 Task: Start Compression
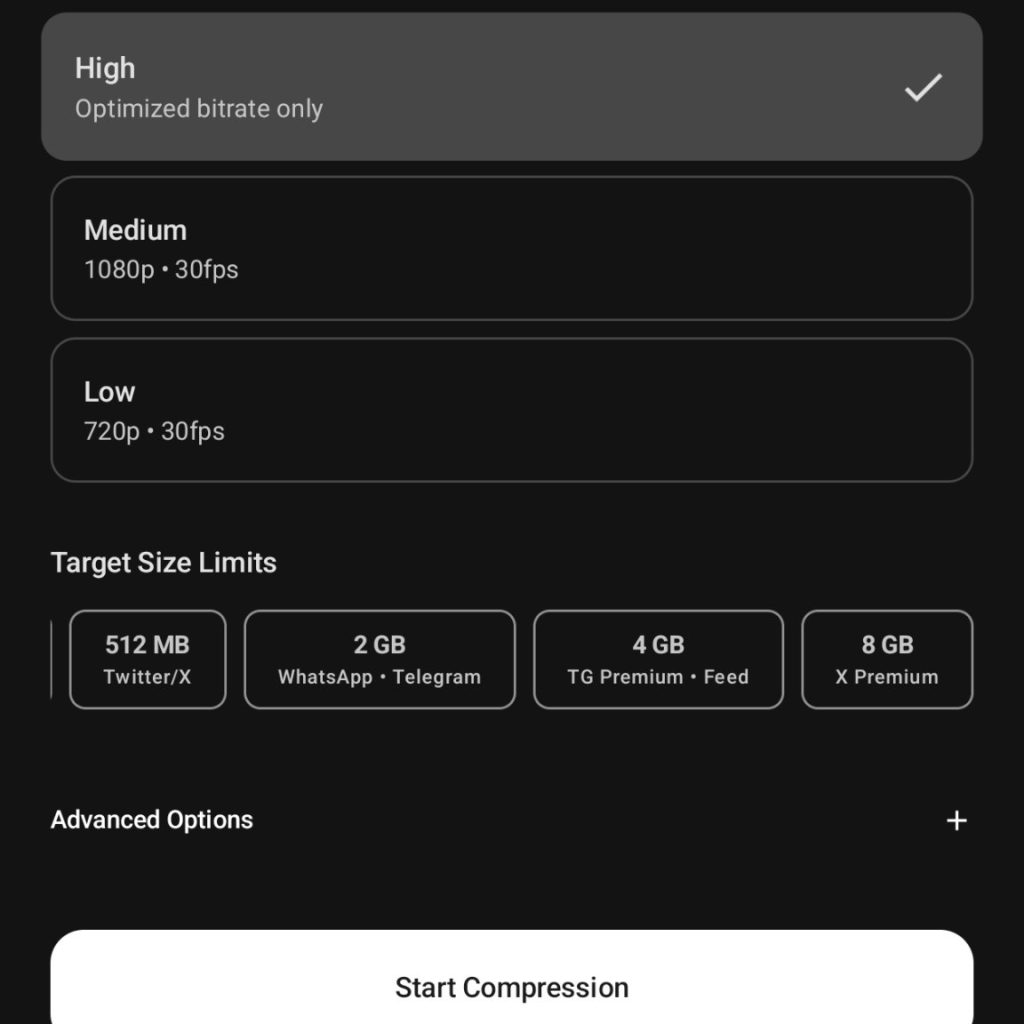[x=511, y=985]
